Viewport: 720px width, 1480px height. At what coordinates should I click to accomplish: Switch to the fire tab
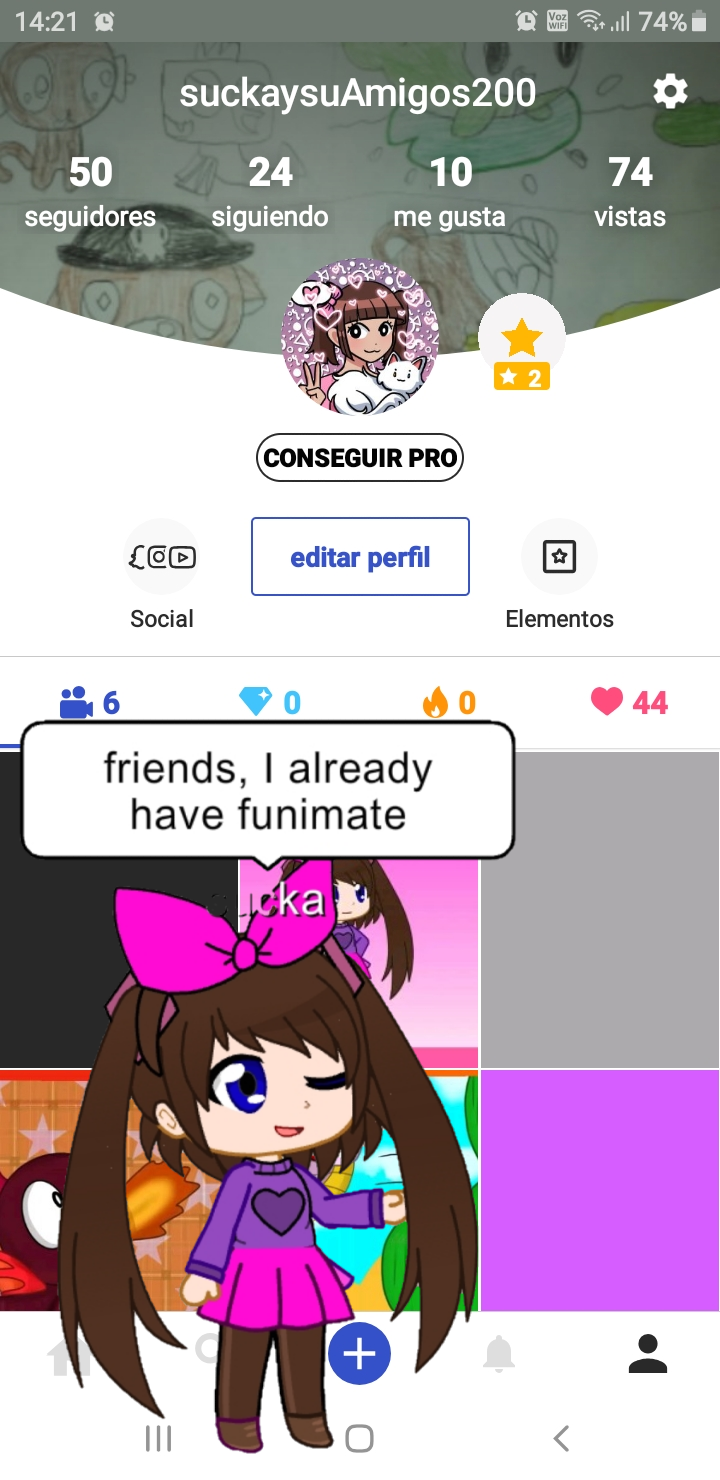pyautogui.click(x=449, y=703)
